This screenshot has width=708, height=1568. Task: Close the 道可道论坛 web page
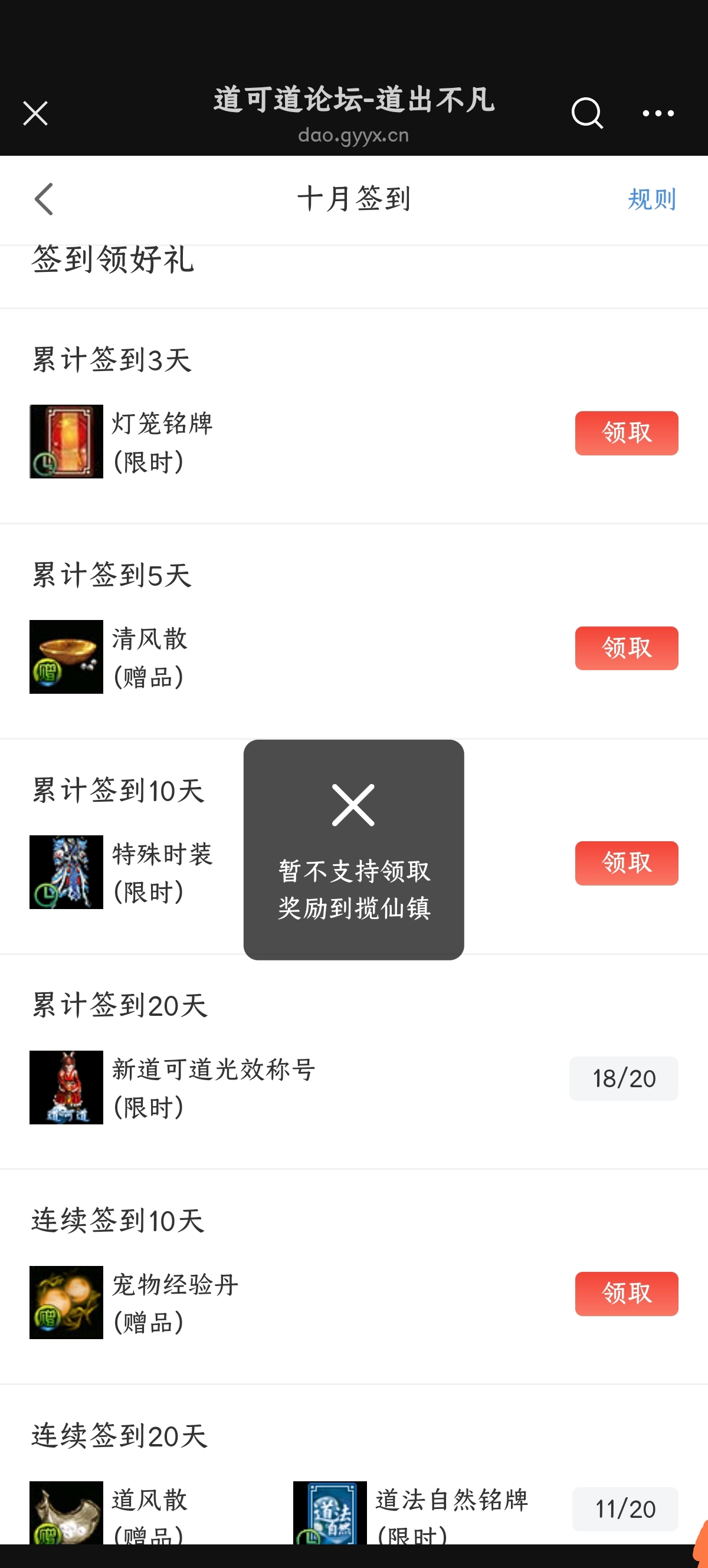[x=35, y=113]
